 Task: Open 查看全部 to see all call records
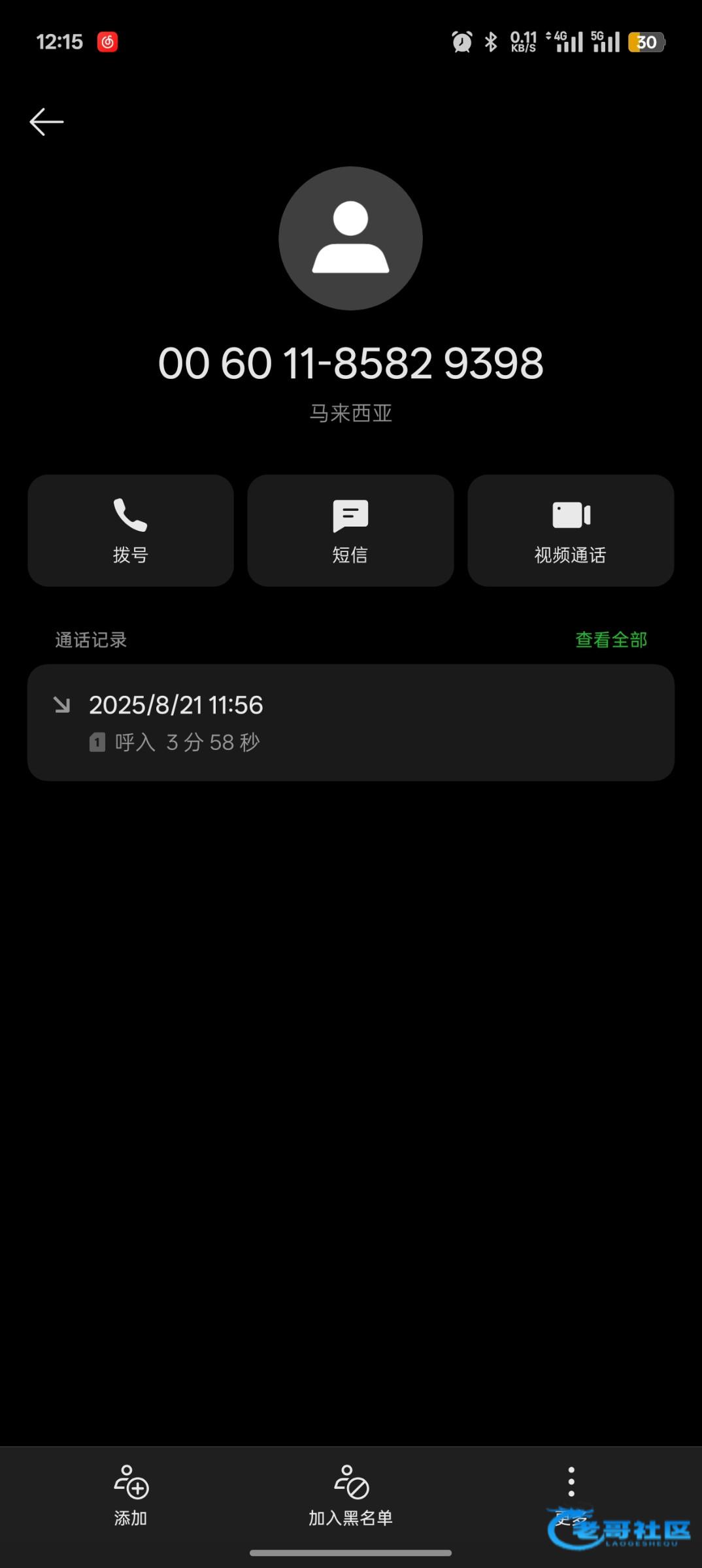tap(611, 640)
